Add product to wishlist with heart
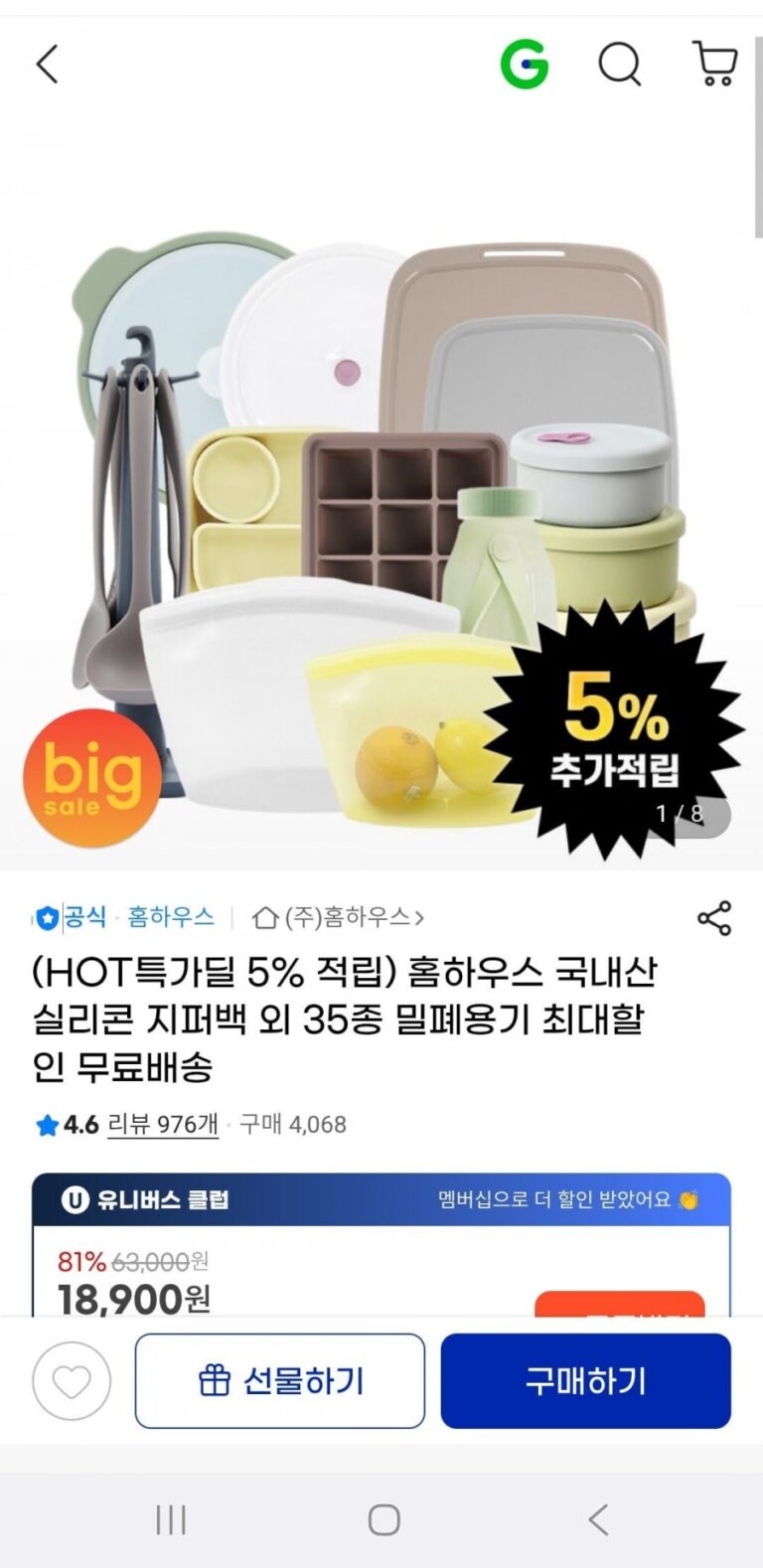The image size is (763, 1568). 72,1381
